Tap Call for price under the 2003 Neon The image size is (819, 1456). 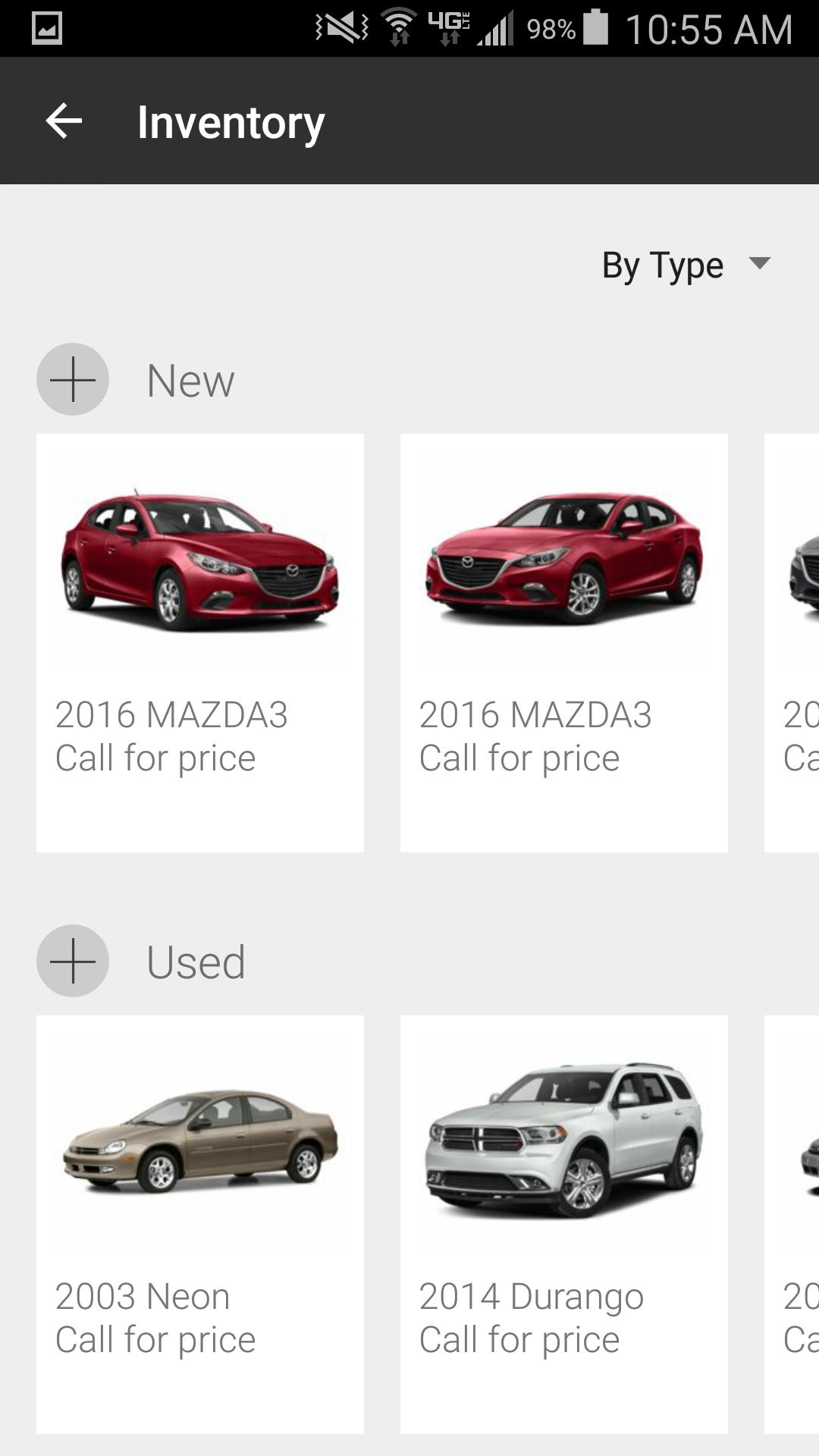point(155,1338)
